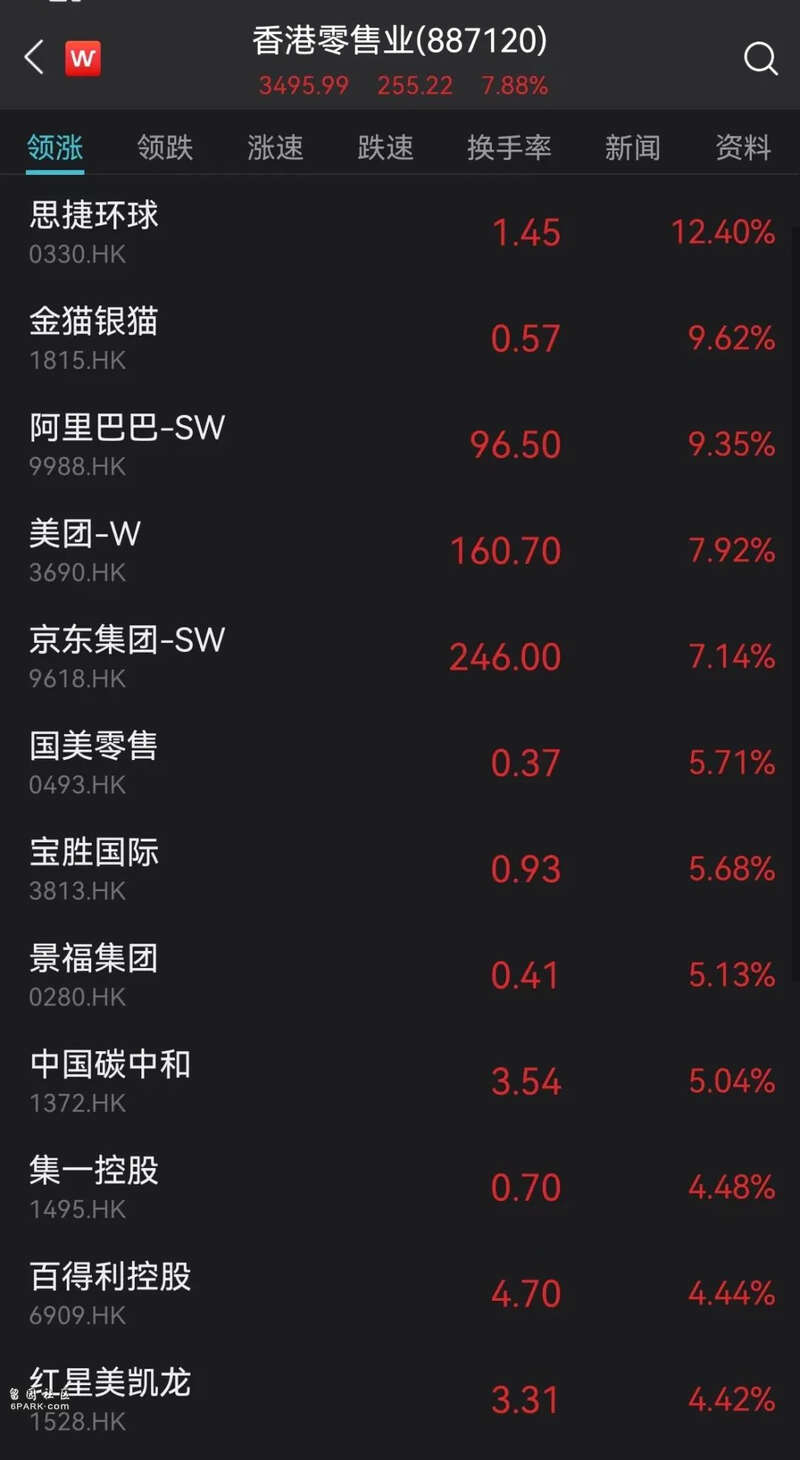
Task: Open the 国美零售 stock row
Action: (x=400, y=762)
